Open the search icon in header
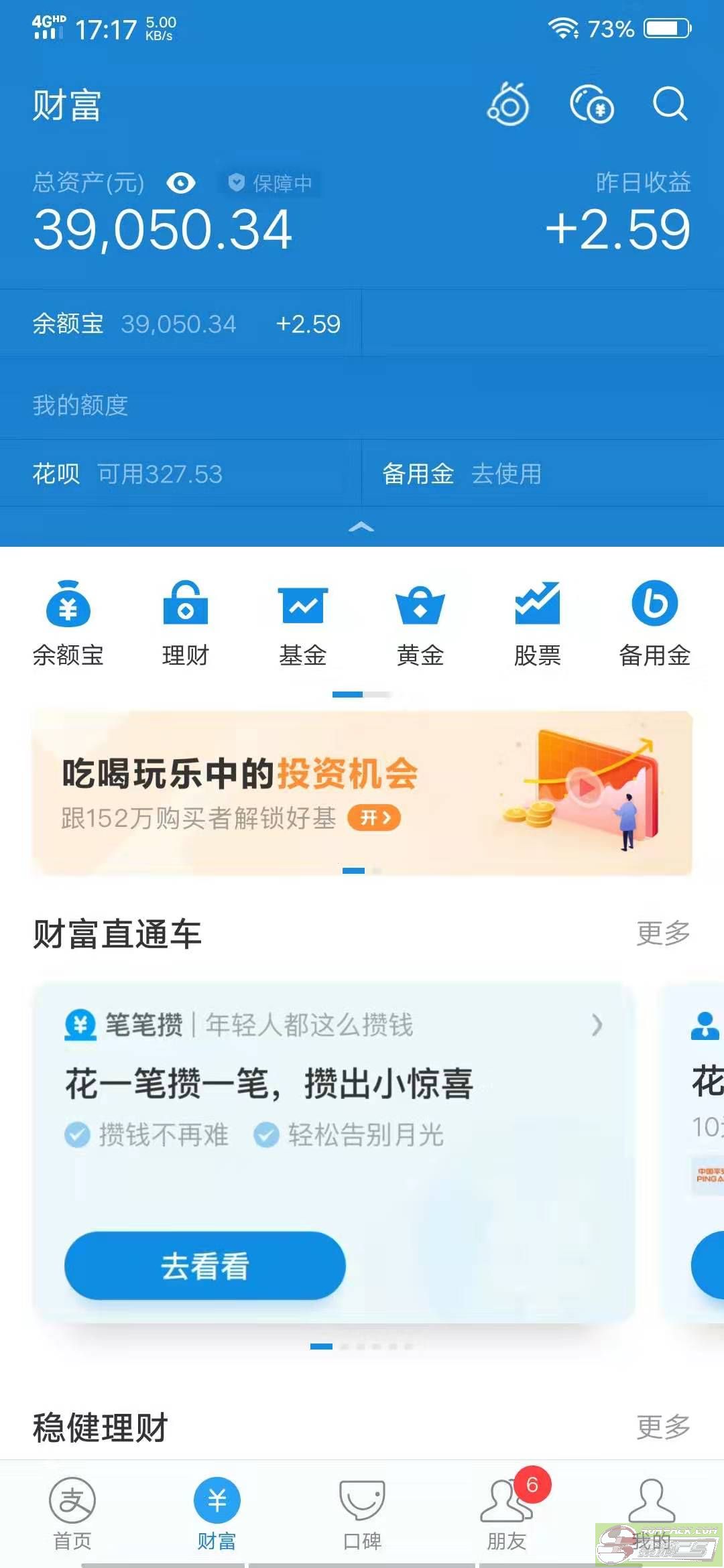 point(670,104)
